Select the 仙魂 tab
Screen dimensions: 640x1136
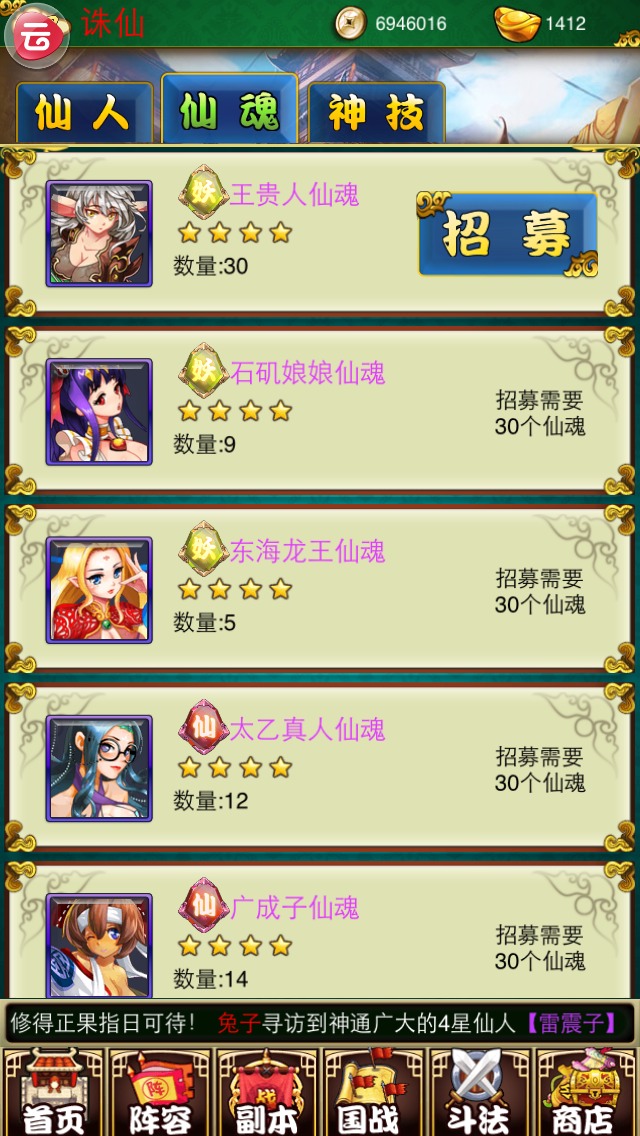[229, 111]
